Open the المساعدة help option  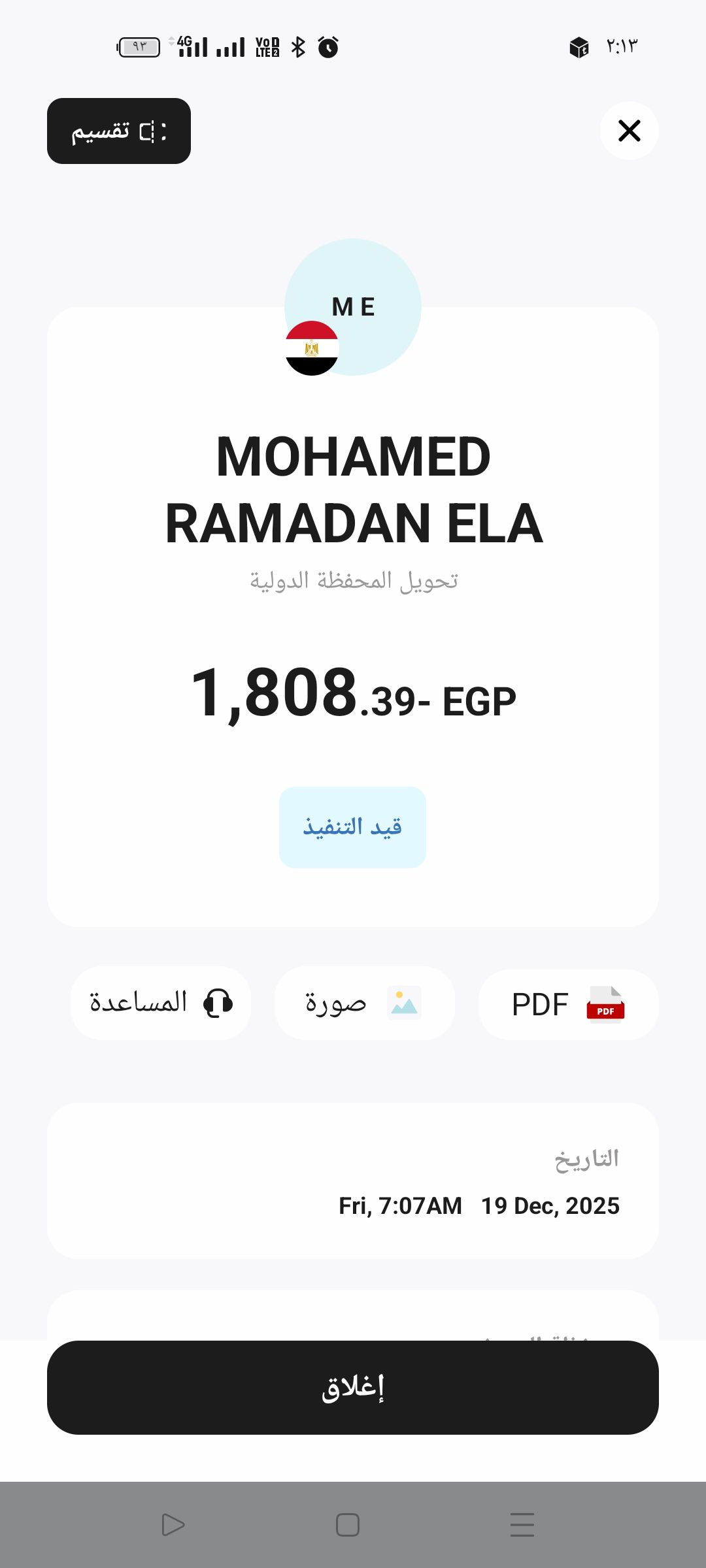point(161,1002)
